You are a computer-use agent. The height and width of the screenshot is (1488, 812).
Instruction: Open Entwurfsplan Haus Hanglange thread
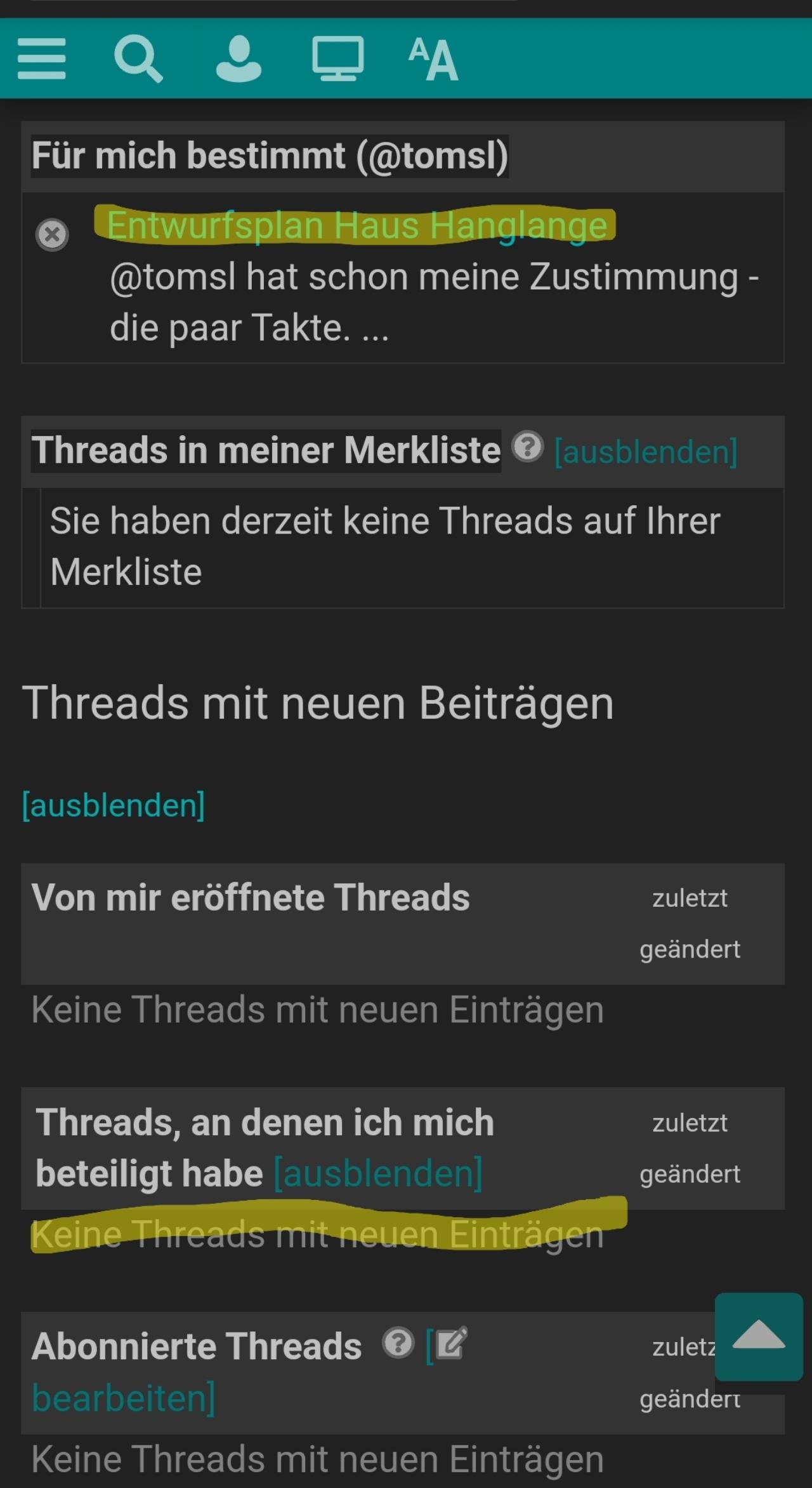[357, 225]
